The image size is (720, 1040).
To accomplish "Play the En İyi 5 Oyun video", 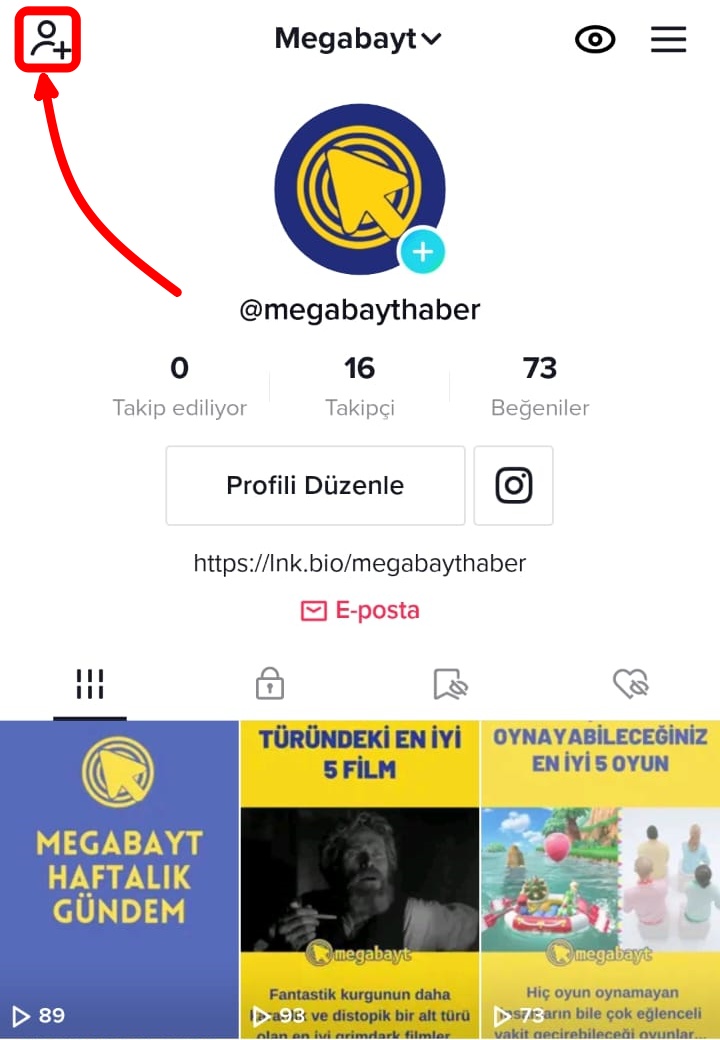I will (600, 878).
